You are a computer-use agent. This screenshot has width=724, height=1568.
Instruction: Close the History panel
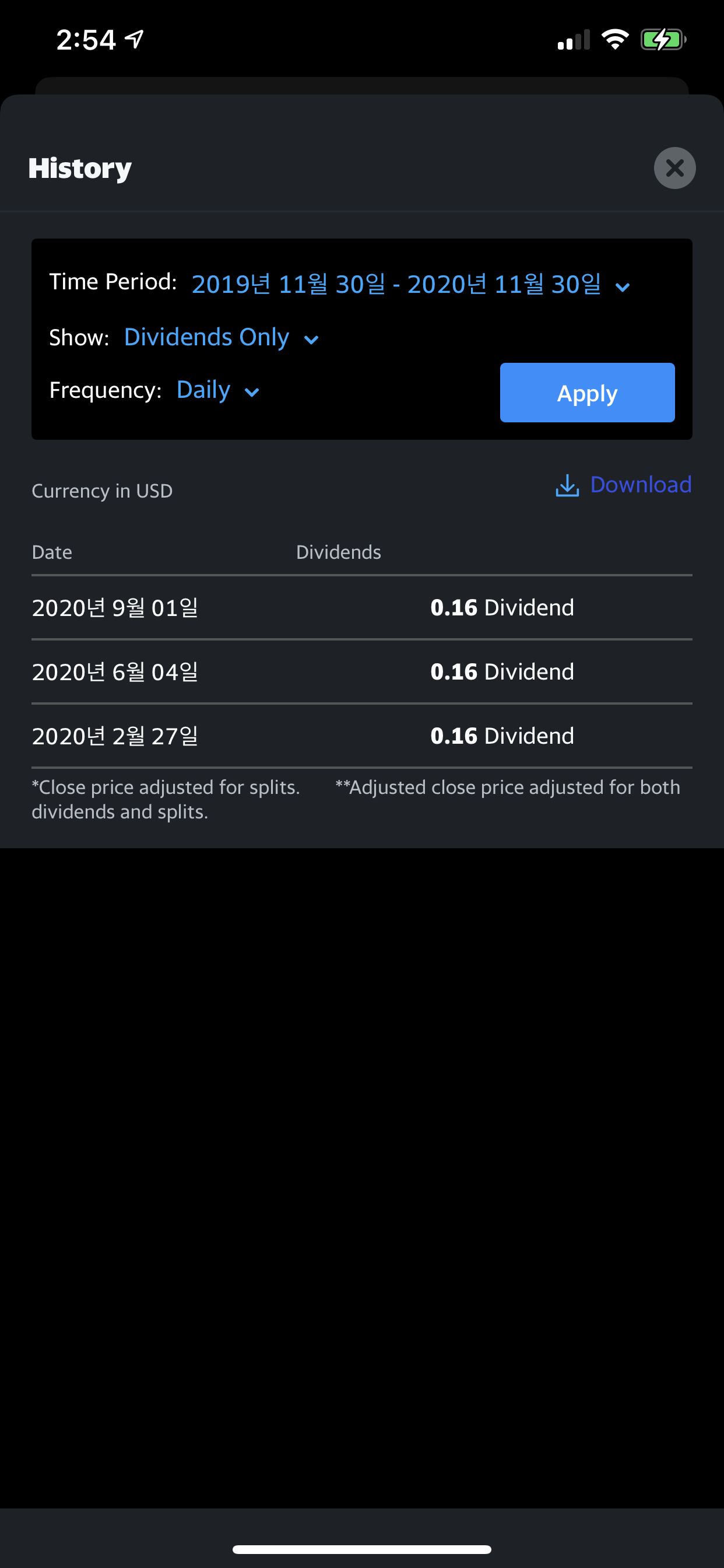pyautogui.click(x=674, y=168)
